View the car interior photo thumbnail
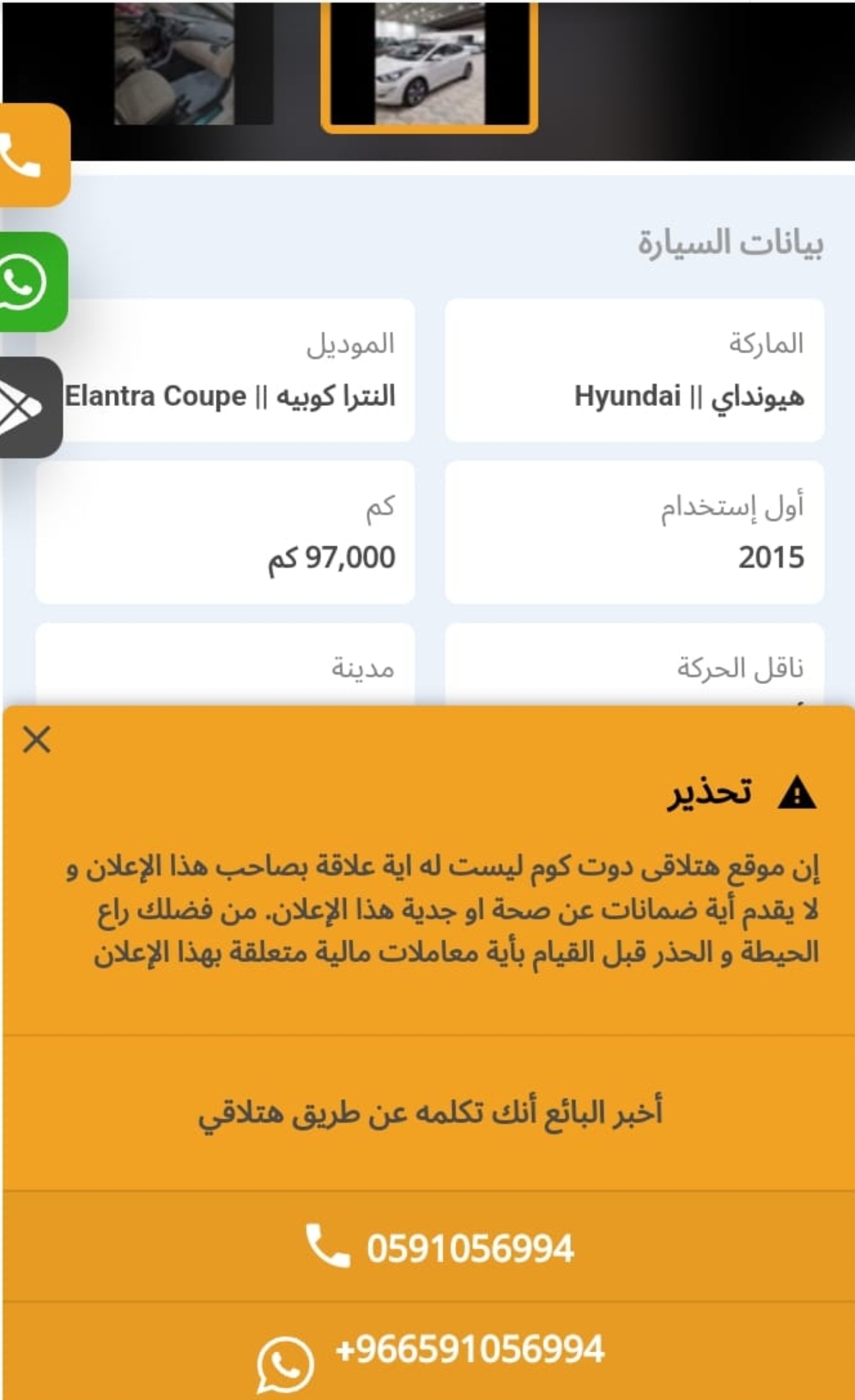This screenshot has width=855, height=1400. (174, 64)
